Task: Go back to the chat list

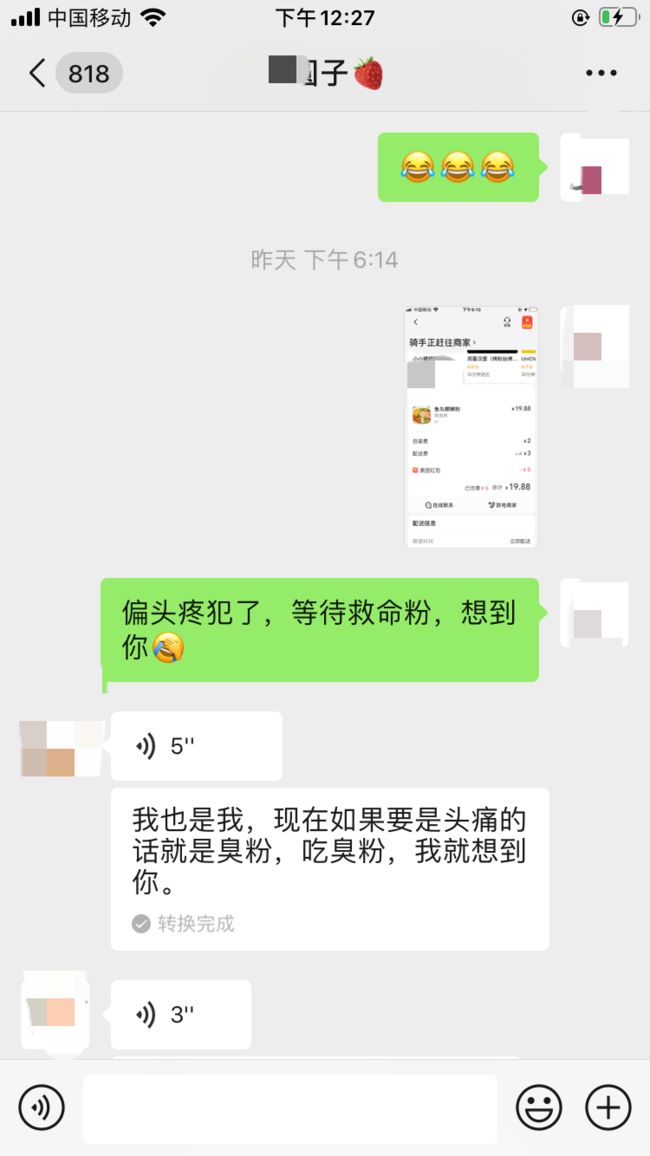Action: click(x=37, y=73)
